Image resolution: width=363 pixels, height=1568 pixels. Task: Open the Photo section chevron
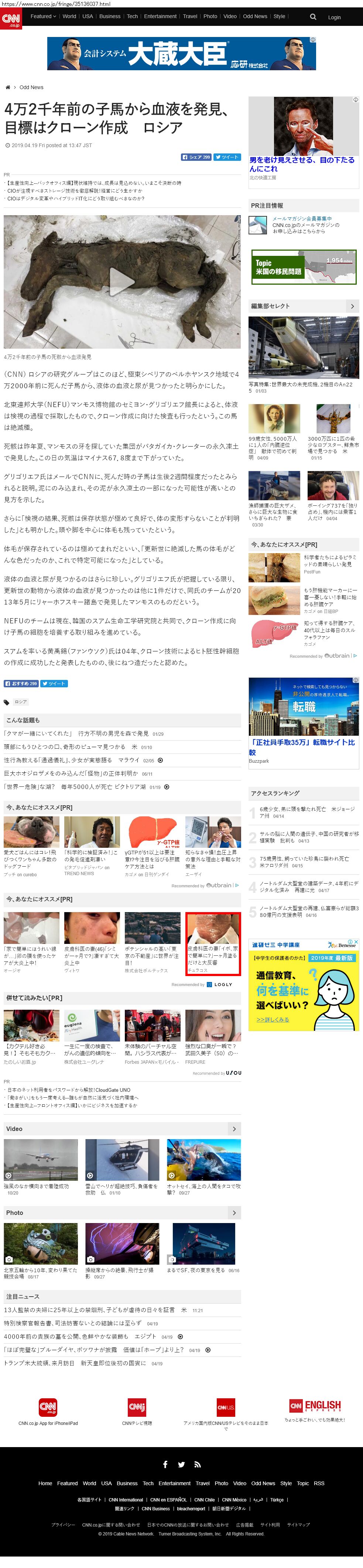[x=234, y=1213]
